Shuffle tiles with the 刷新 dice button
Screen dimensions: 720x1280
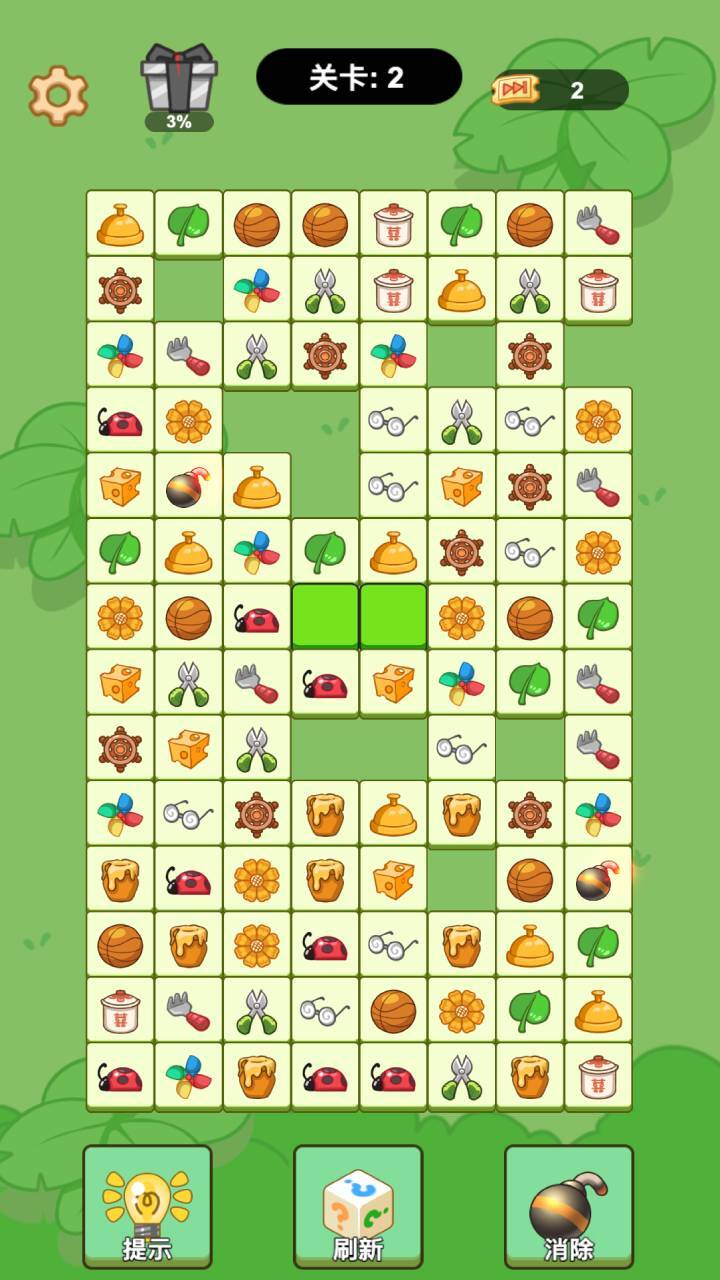(x=358, y=1207)
